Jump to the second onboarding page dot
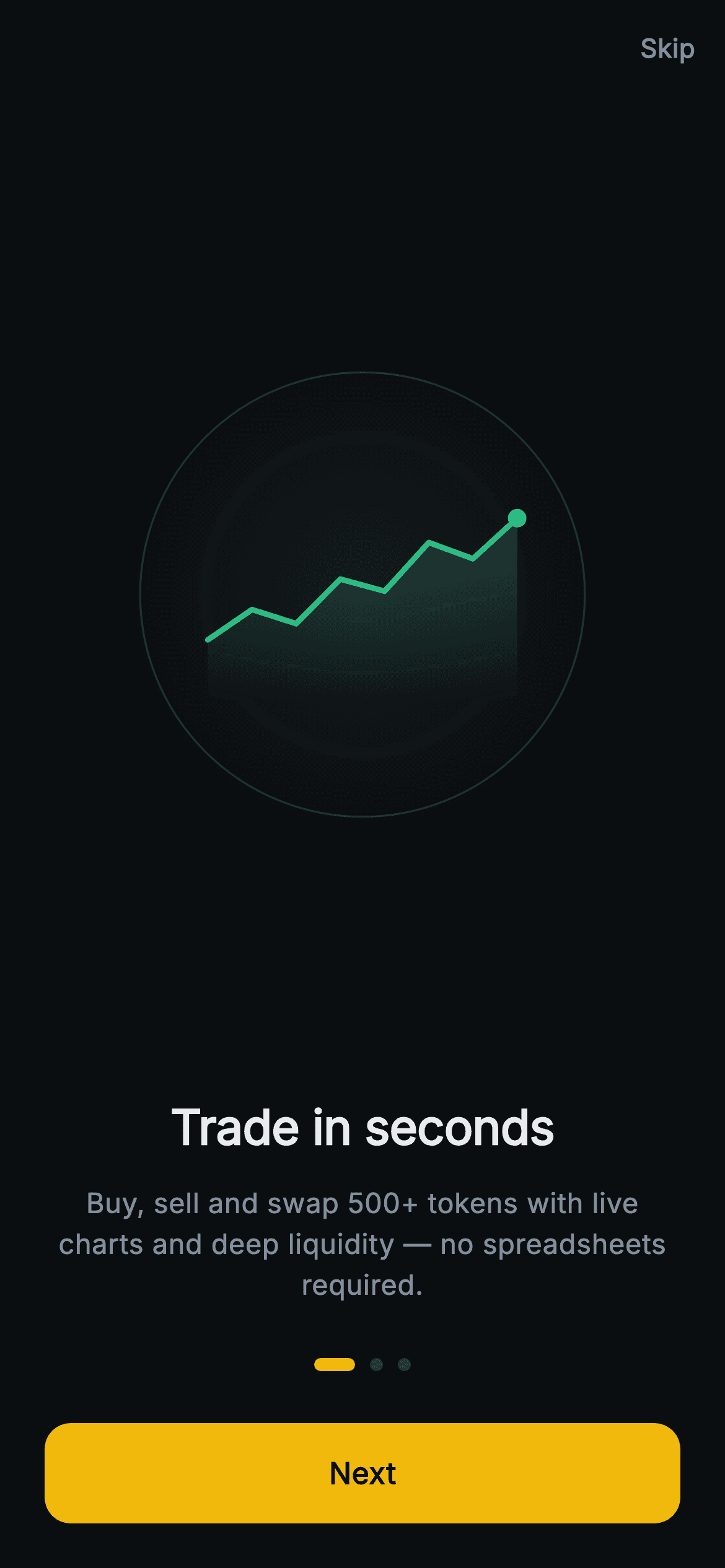 click(376, 1364)
